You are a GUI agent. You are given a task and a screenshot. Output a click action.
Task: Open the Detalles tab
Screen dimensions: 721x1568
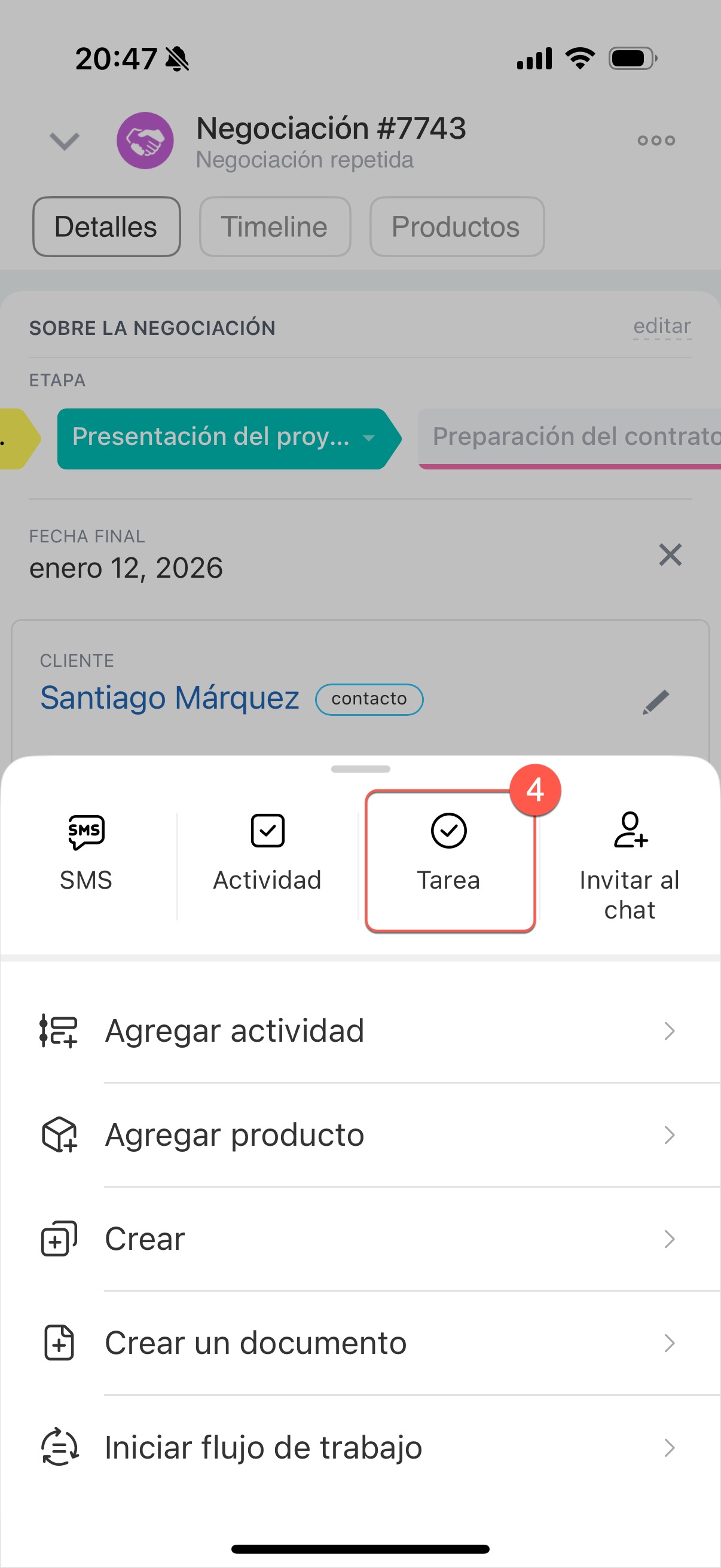click(x=106, y=227)
